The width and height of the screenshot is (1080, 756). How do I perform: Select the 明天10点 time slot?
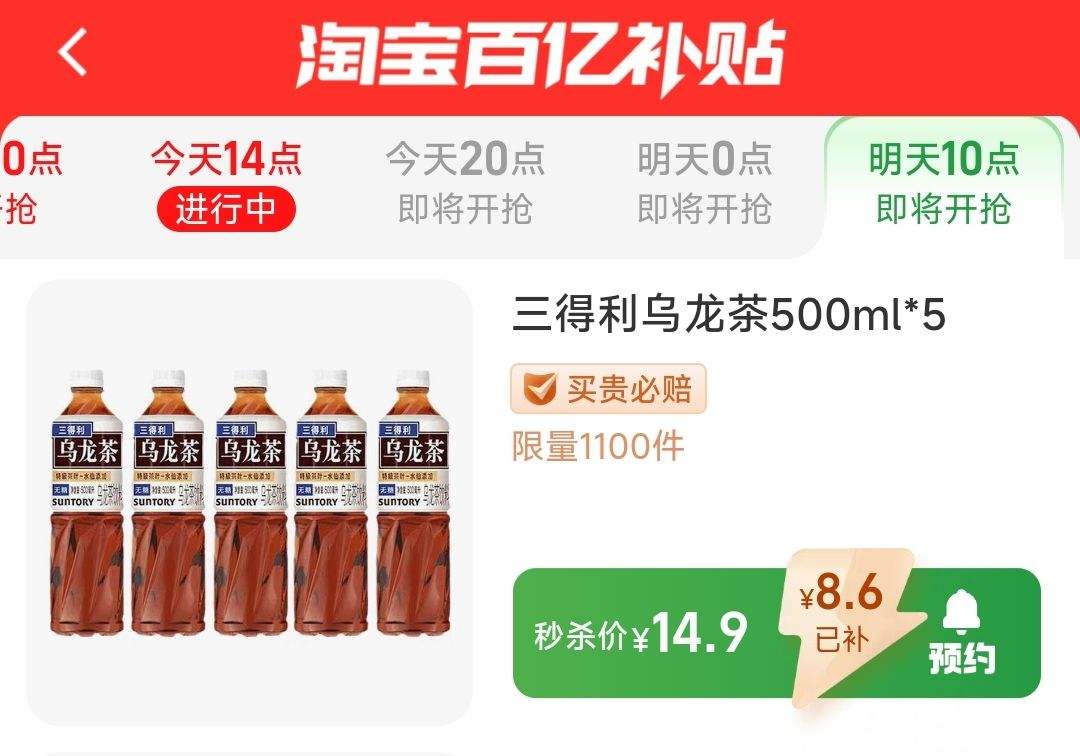coord(943,184)
